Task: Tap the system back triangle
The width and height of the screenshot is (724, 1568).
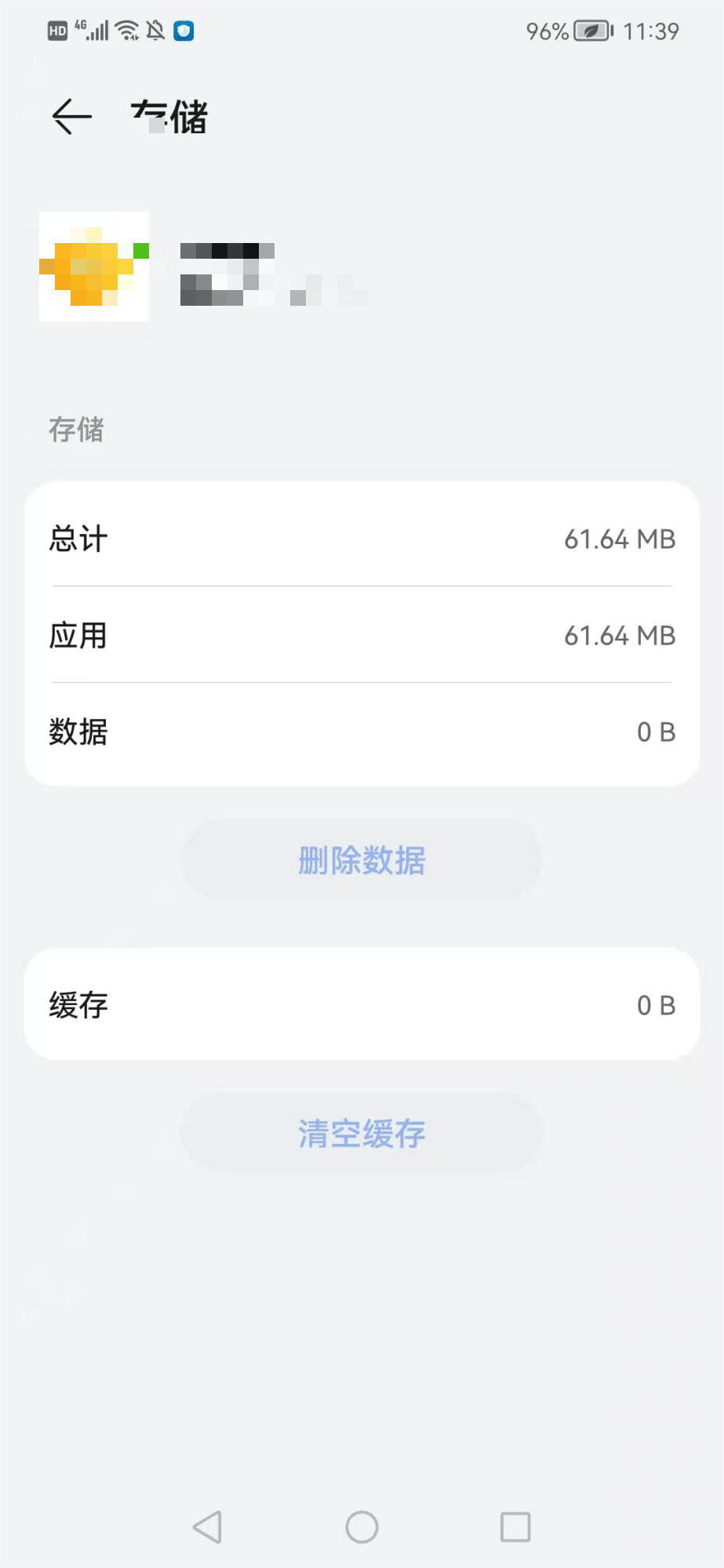Action: pos(208,1526)
